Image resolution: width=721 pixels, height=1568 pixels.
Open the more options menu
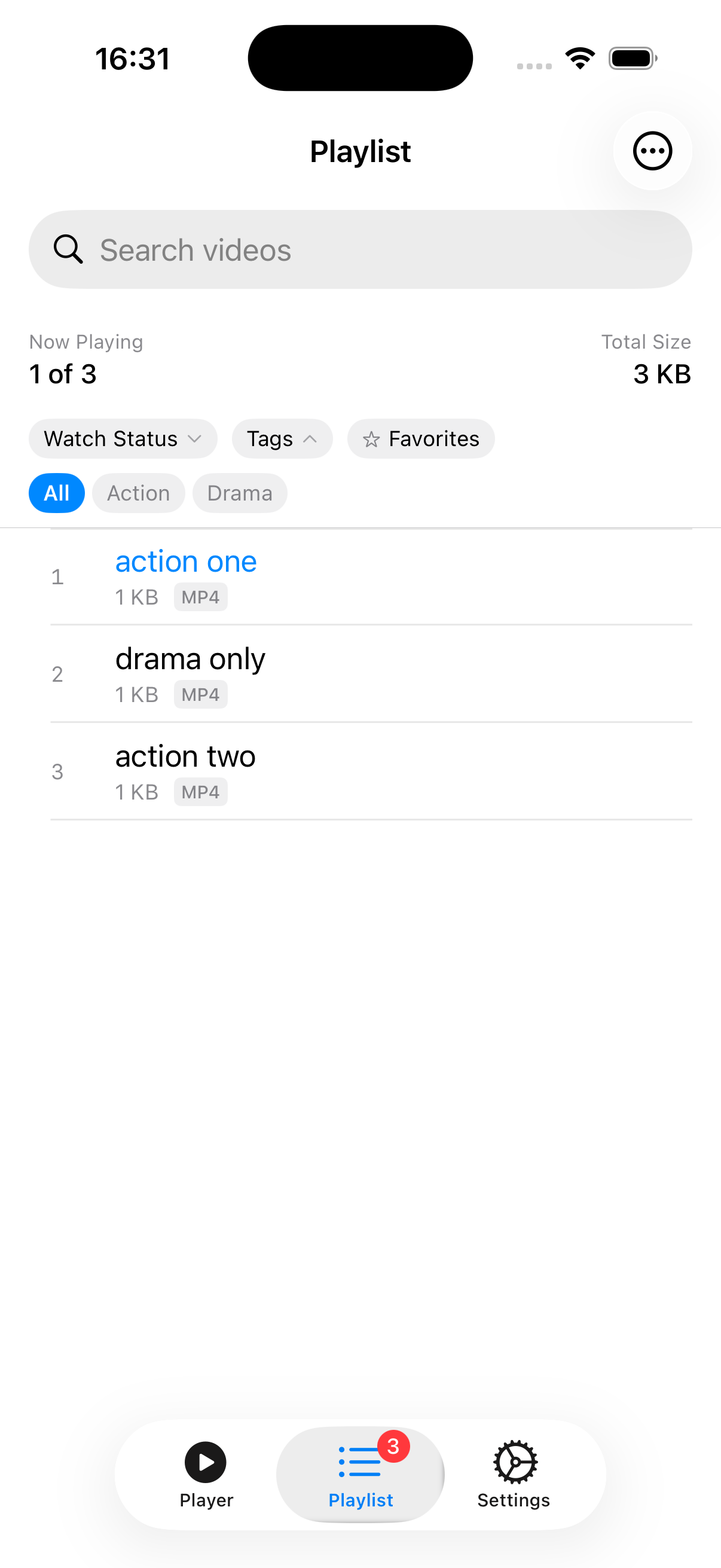652,151
